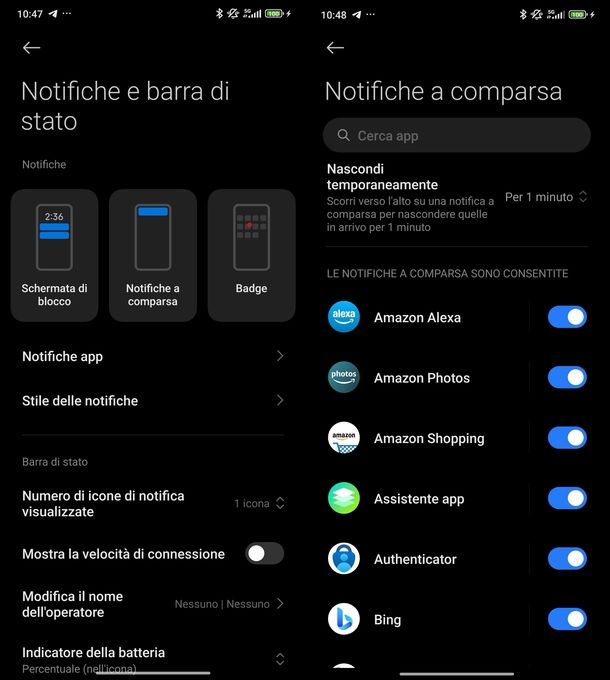The height and width of the screenshot is (680, 610).
Task: Open the Notifiche a comparsa tile
Action: pyautogui.click(x=152, y=255)
